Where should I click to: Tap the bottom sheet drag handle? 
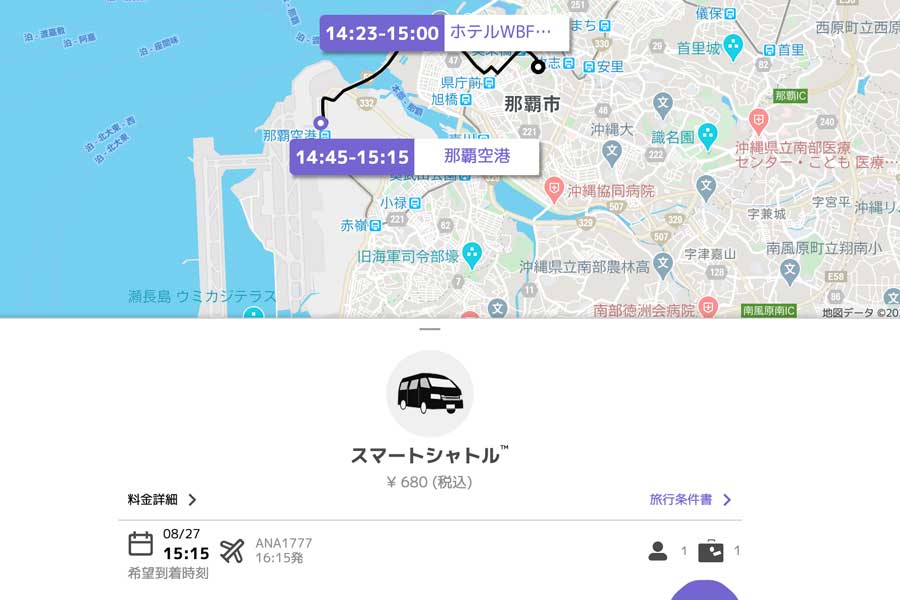tap(430, 329)
